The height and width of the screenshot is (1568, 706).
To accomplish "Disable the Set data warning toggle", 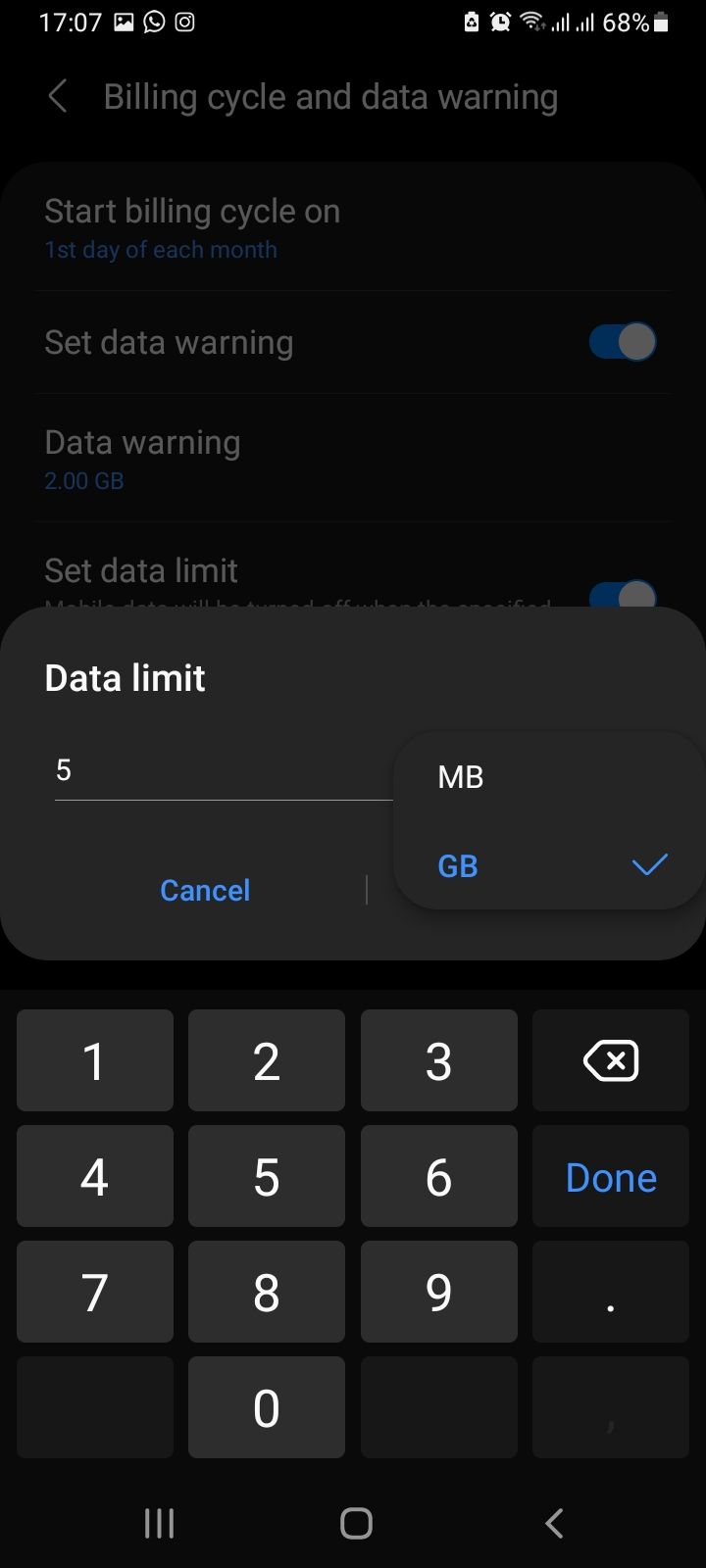I will coord(622,341).
